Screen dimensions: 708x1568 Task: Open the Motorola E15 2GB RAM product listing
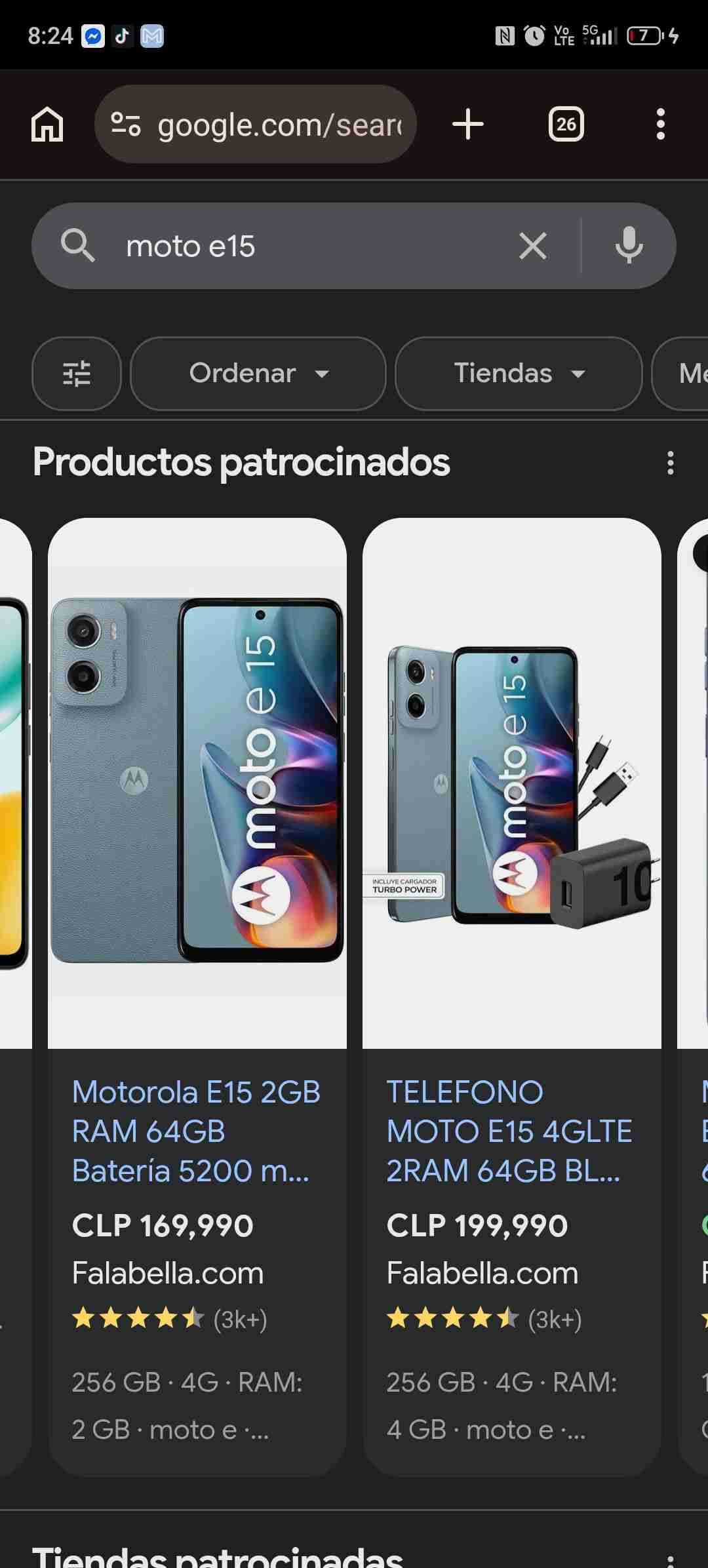(196, 1131)
